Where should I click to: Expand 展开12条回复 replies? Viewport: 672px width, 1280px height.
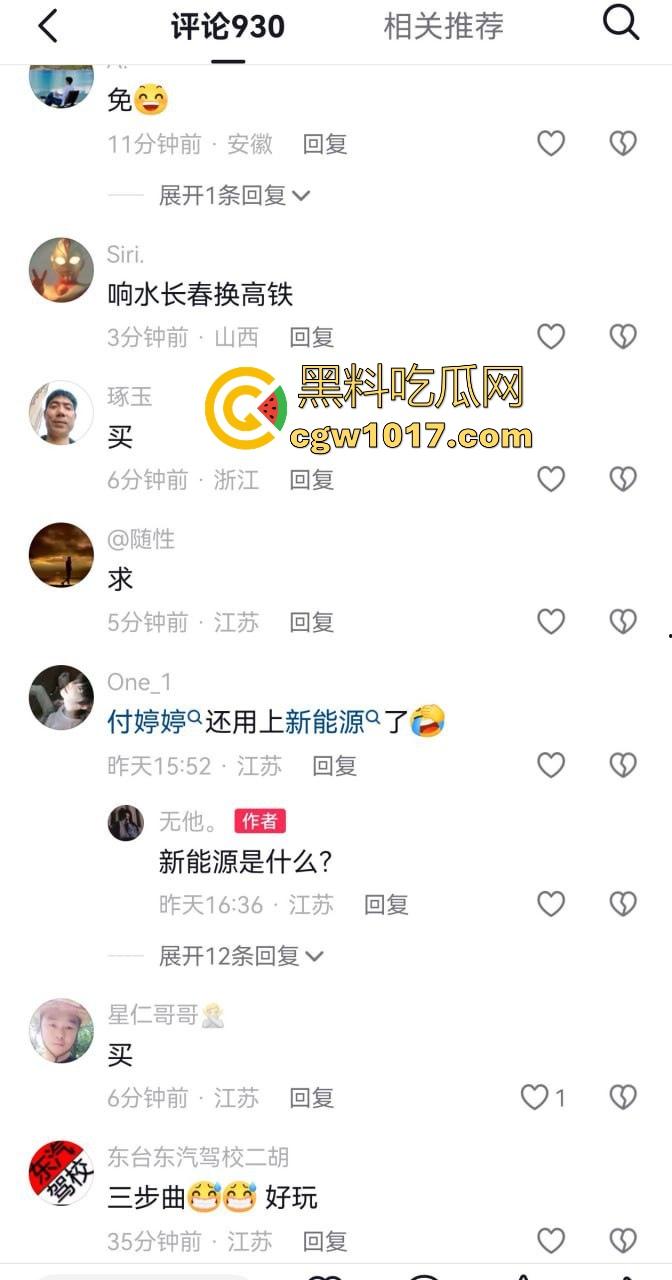241,956
